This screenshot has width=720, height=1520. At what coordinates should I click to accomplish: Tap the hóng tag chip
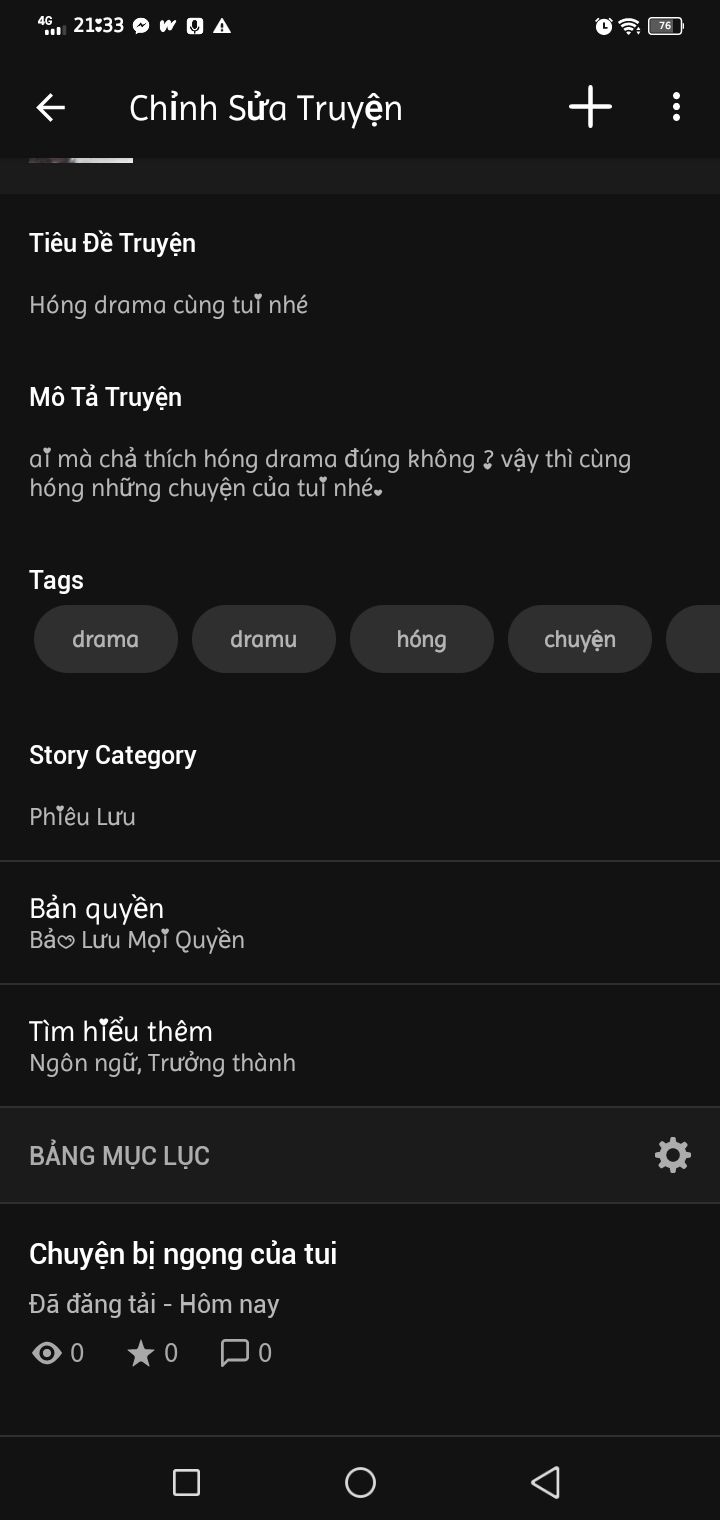click(x=422, y=639)
